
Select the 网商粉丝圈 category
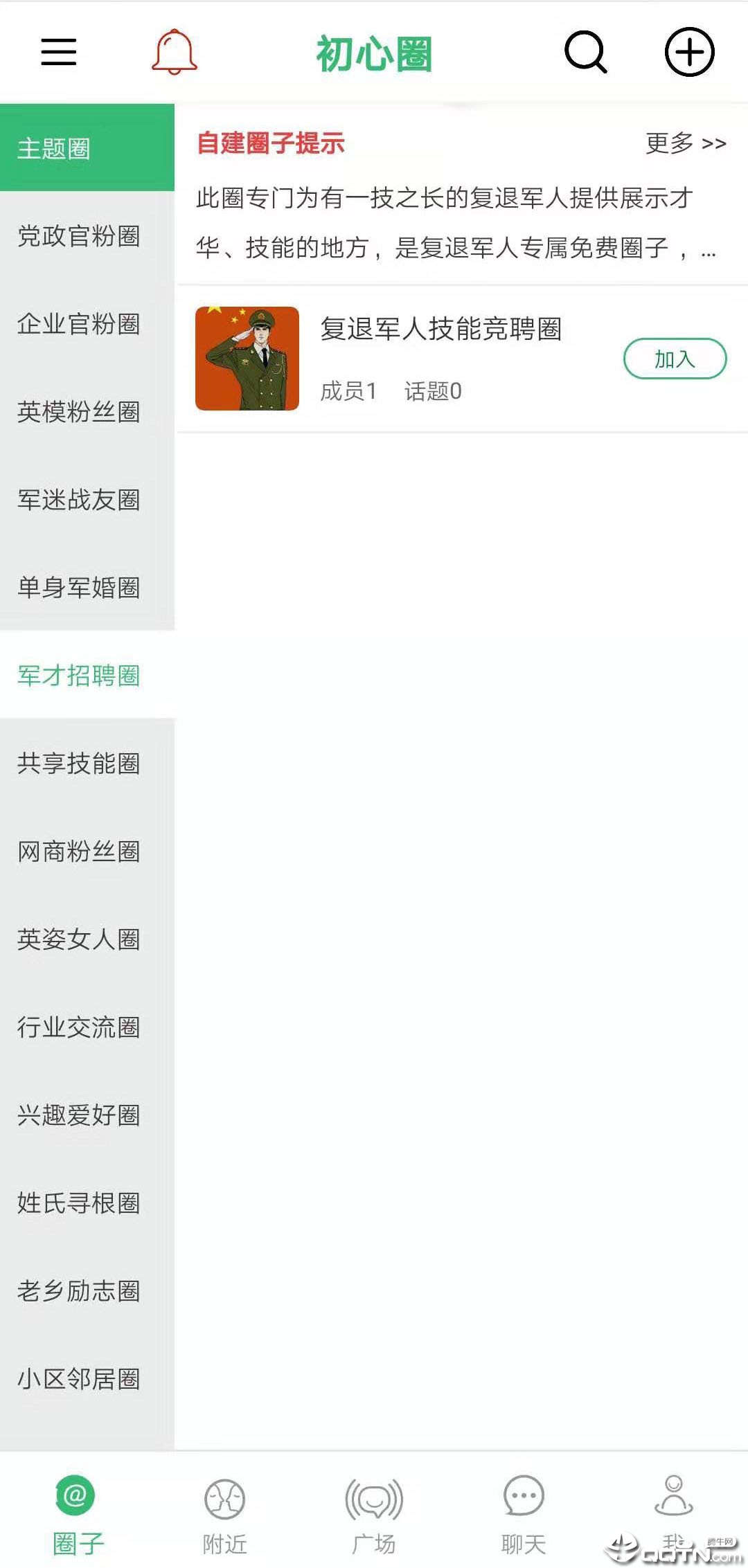point(79,851)
